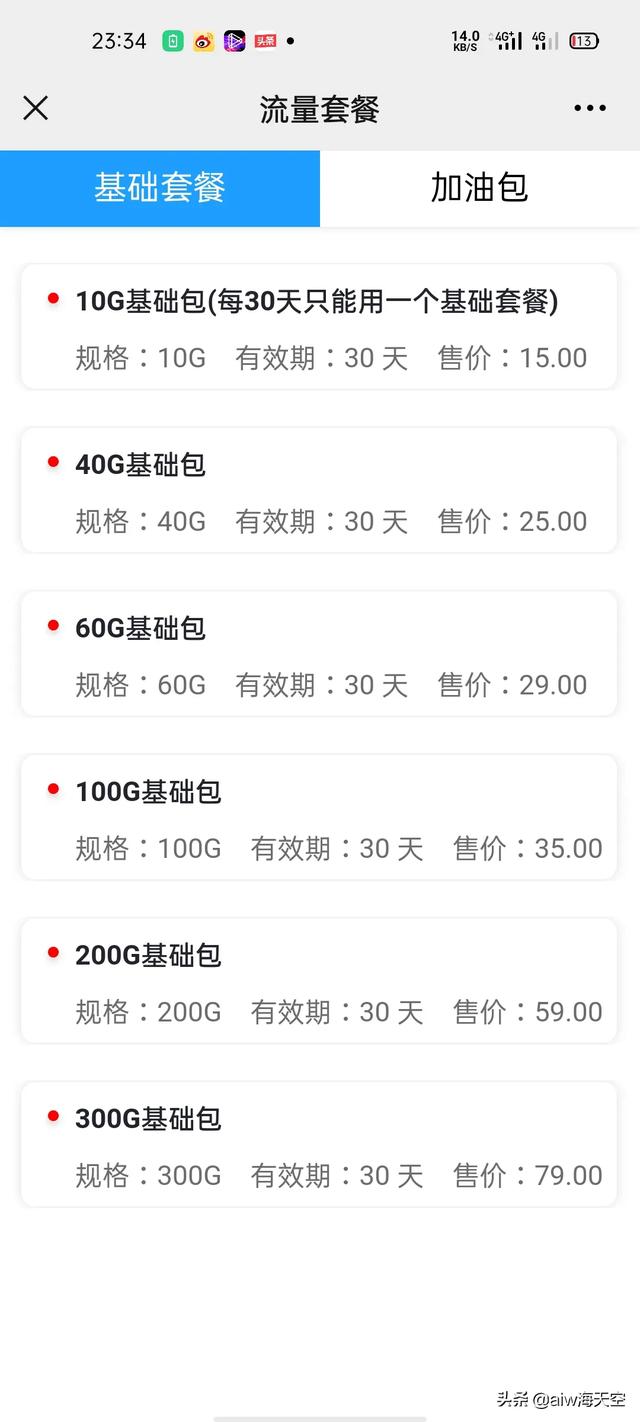Choose the 200G基础包 for 59.00
640x1422 pixels.
pos(319,981)
